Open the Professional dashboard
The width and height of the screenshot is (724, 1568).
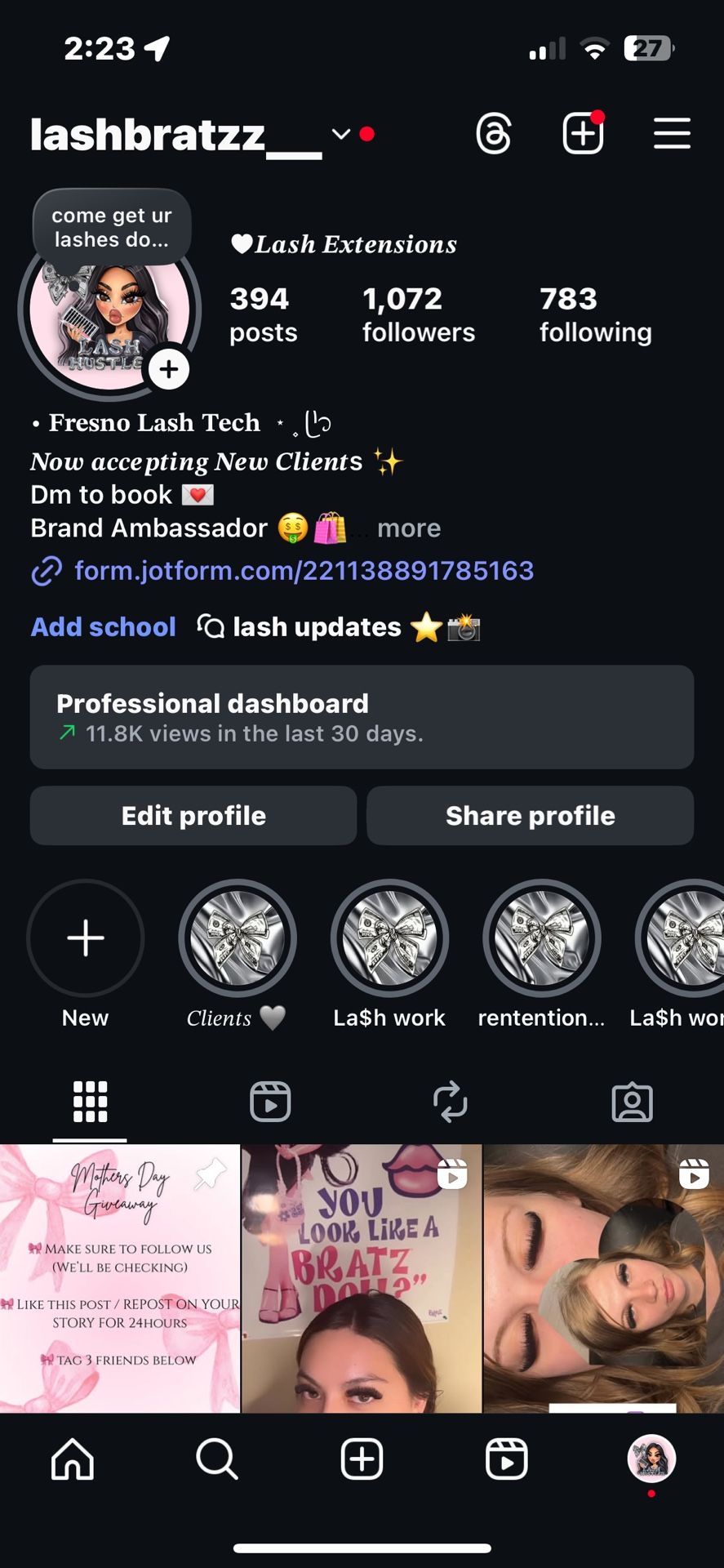click(362, 716)
